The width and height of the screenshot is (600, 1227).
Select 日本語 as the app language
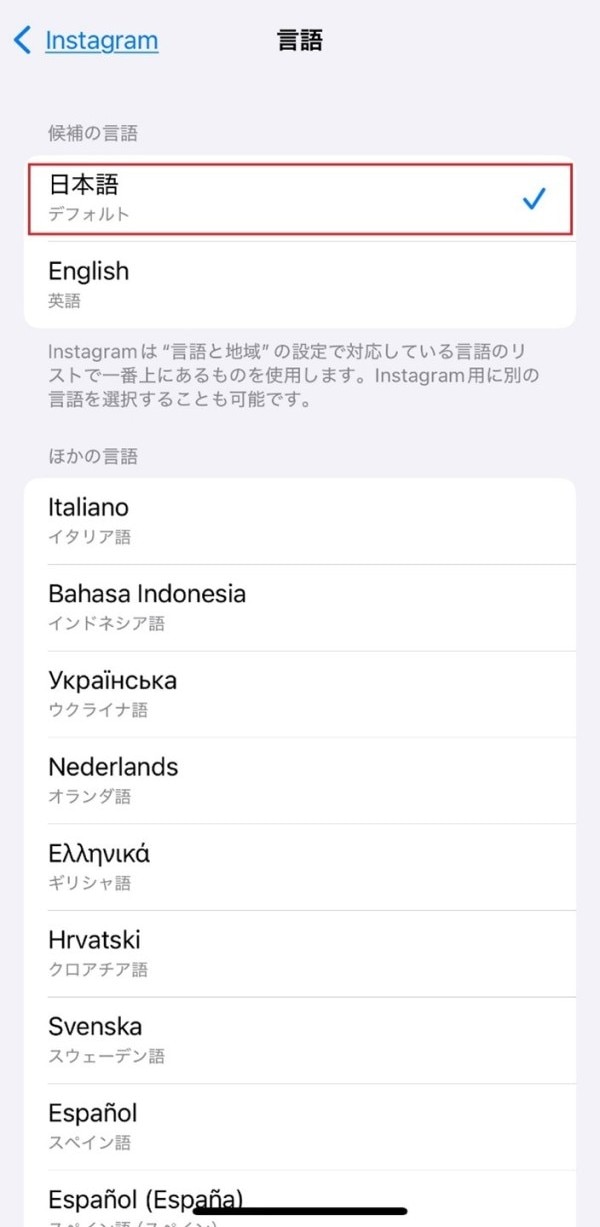(300, 199)
